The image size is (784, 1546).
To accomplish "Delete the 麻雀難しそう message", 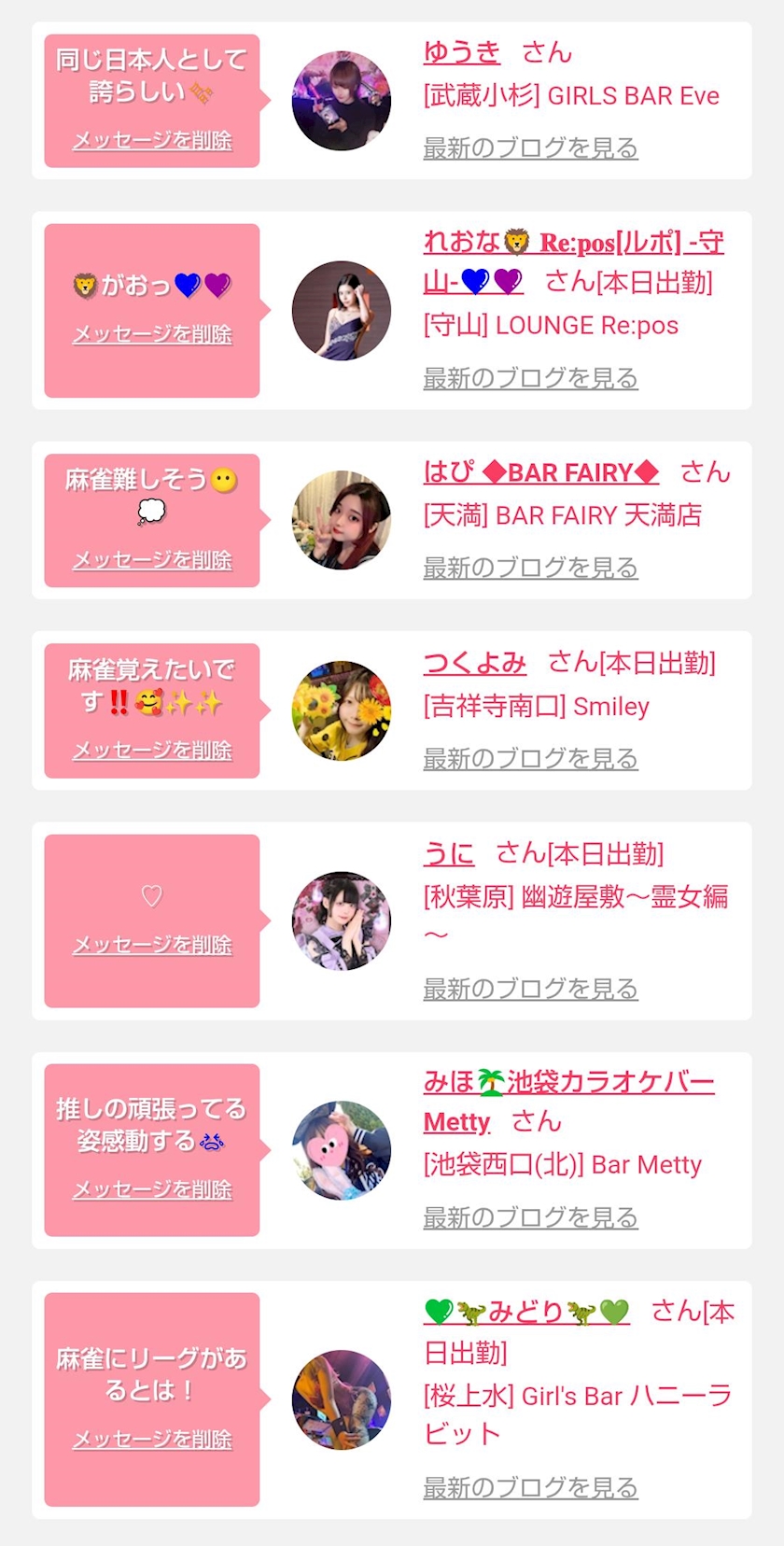I will (x=152, y=559).
